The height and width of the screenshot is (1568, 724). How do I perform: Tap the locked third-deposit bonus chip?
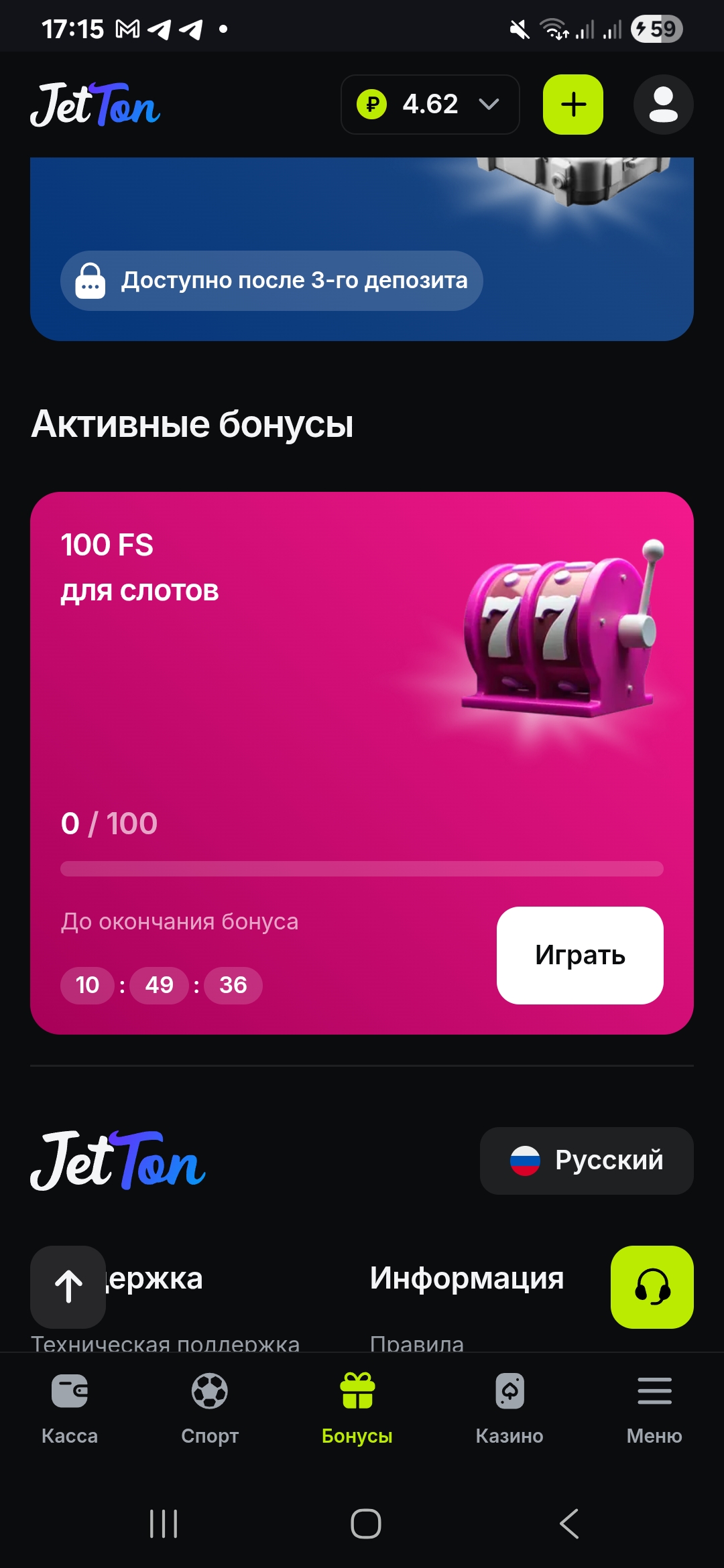(x=271, y=281)
